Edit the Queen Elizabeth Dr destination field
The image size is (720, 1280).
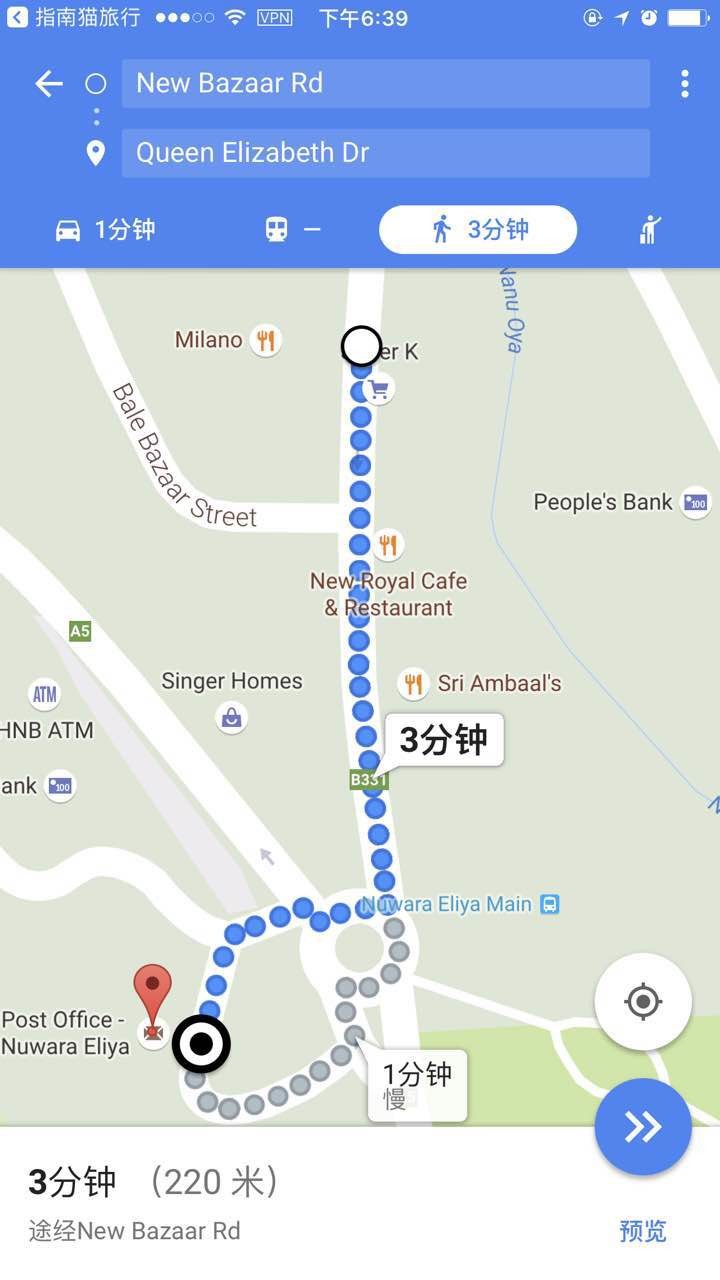tap(385, 153)
